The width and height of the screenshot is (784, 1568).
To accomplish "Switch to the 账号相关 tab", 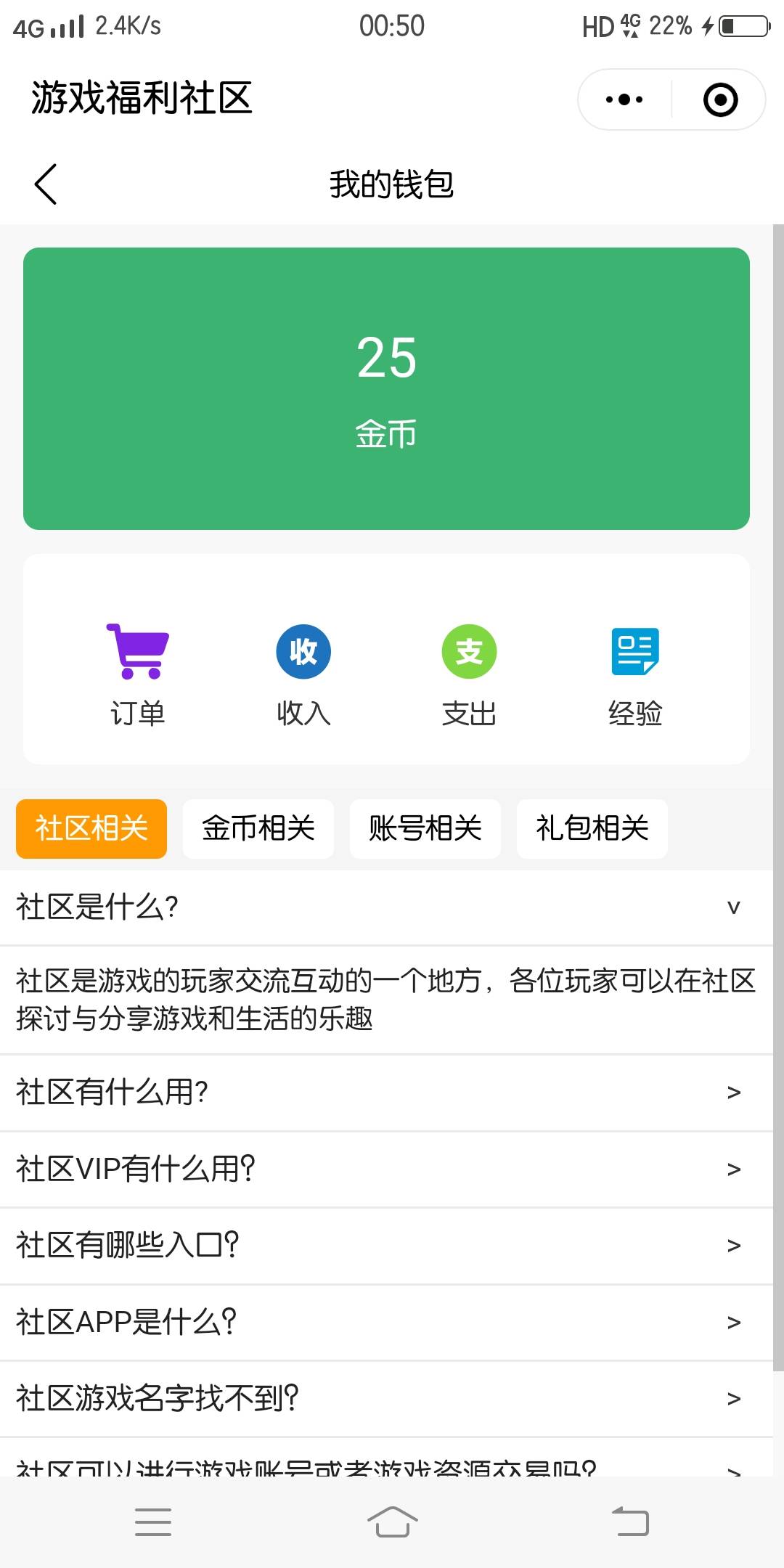I will pos(425,828).
